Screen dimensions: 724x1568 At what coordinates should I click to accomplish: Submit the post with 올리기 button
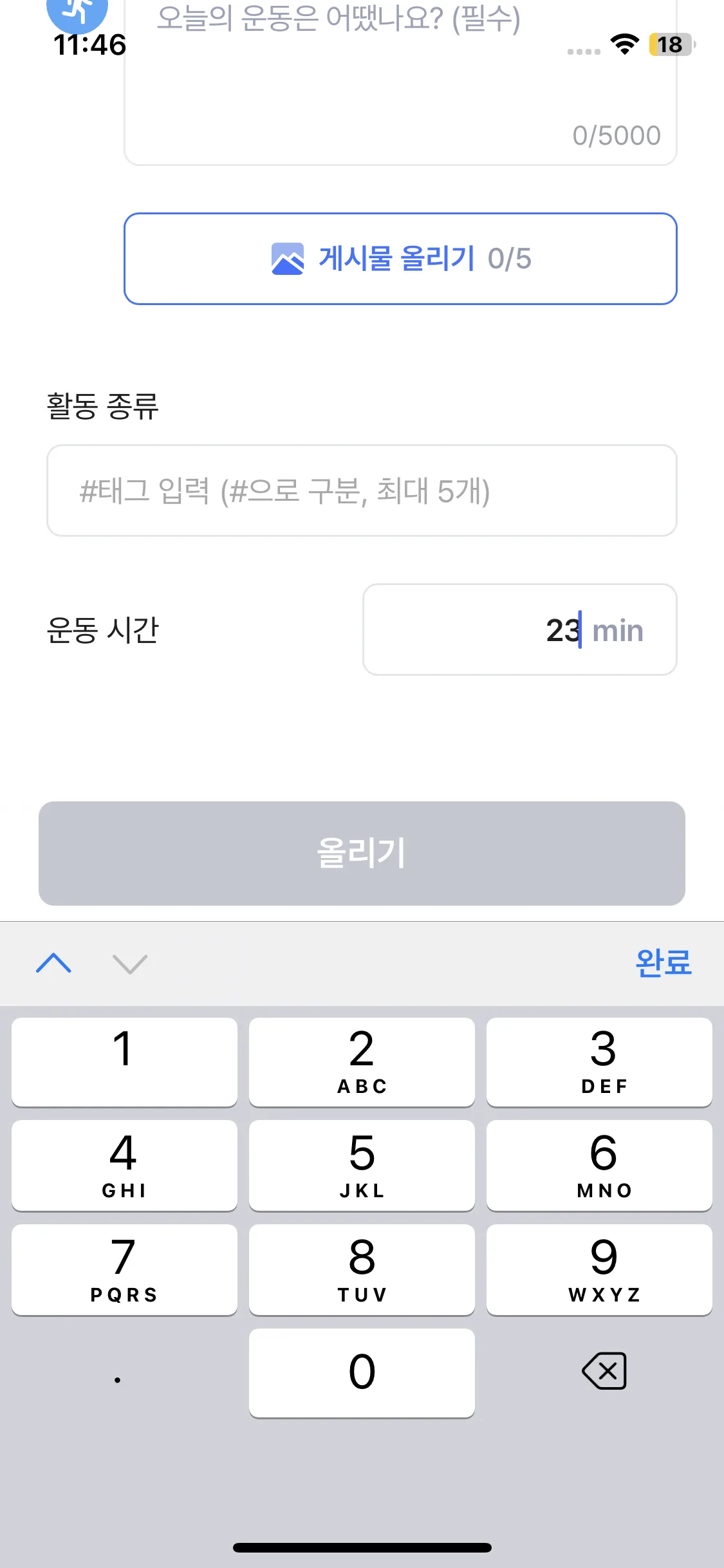pyautogui.click(x=362, y=854)
